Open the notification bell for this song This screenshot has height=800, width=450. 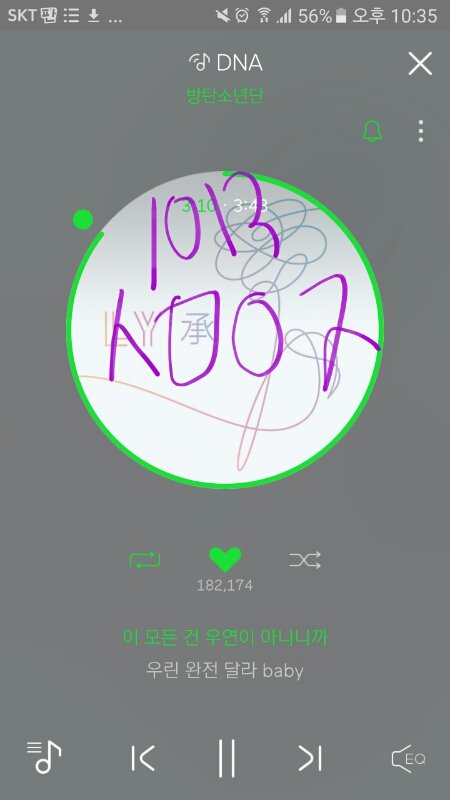click(x=372, y=131)
